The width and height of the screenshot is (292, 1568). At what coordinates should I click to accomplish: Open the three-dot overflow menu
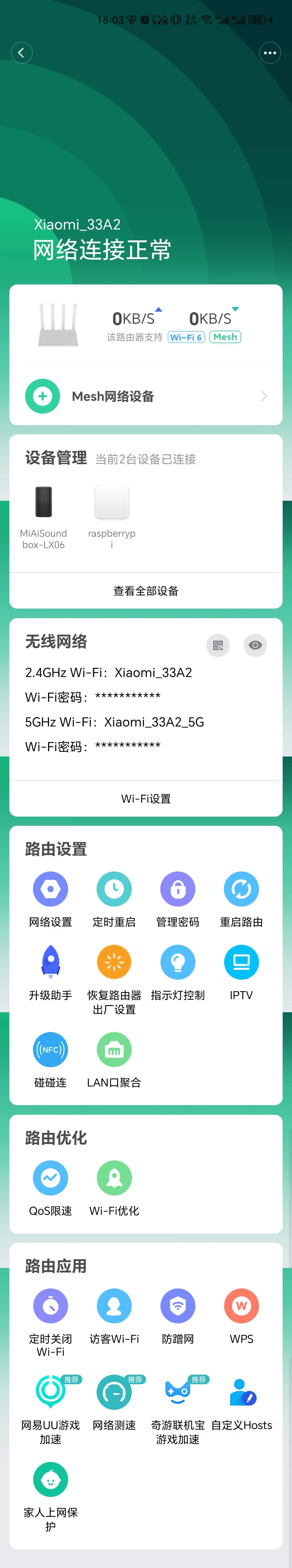point(270,53)
